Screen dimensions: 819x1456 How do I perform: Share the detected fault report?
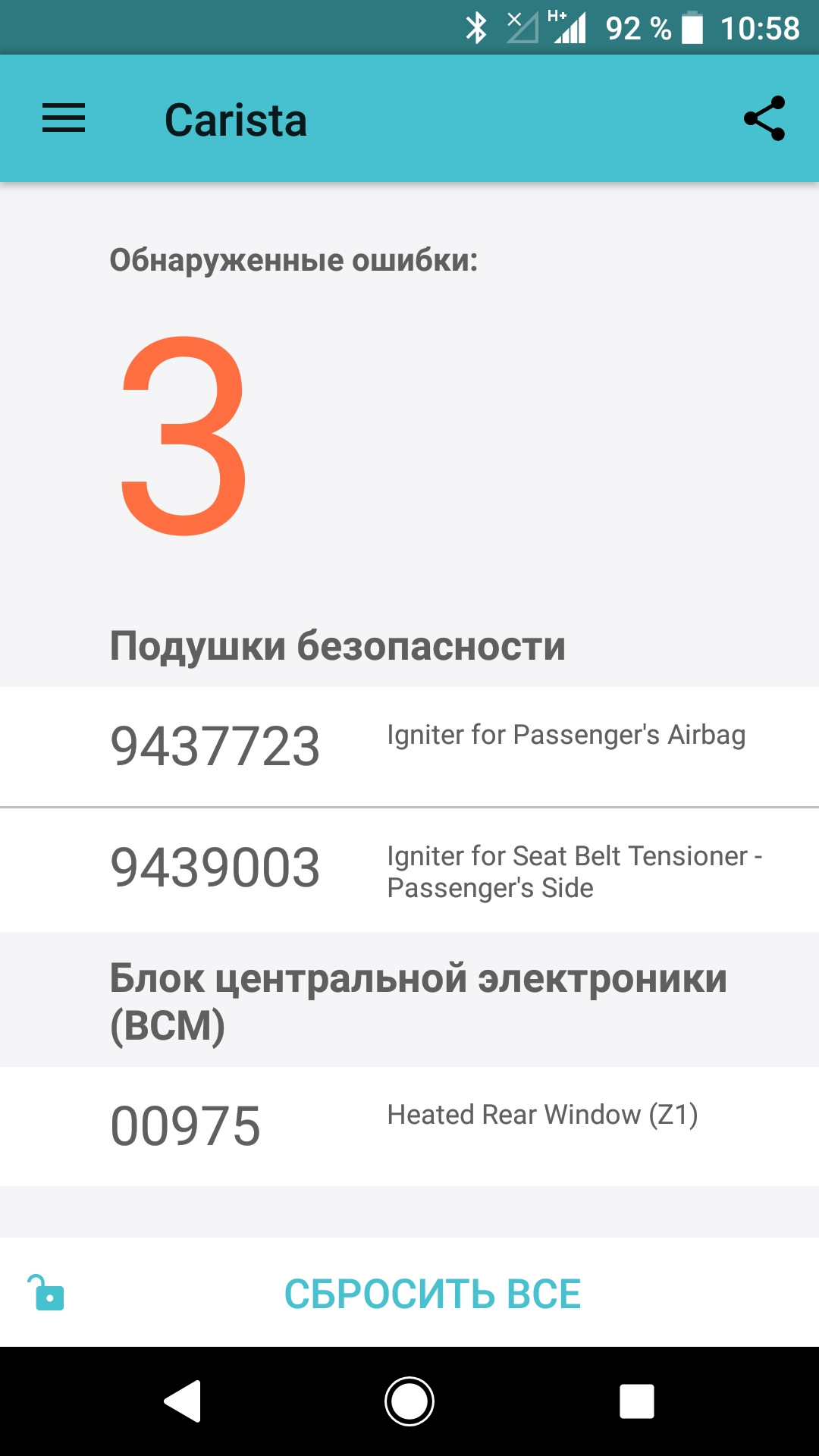(764, 119)
